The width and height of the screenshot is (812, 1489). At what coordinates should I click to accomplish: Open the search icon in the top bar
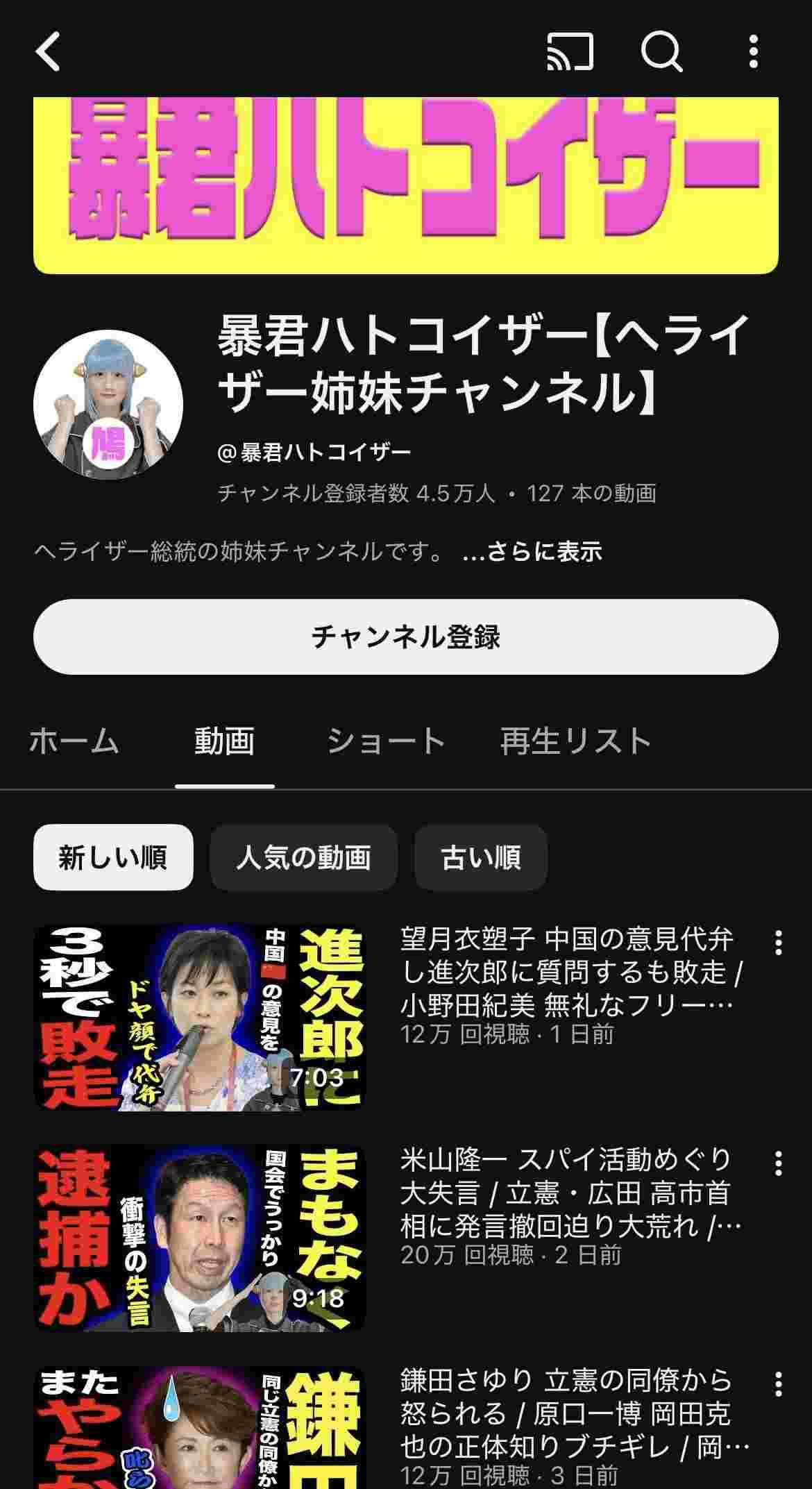pyautogui.click(x=661, y=52)
